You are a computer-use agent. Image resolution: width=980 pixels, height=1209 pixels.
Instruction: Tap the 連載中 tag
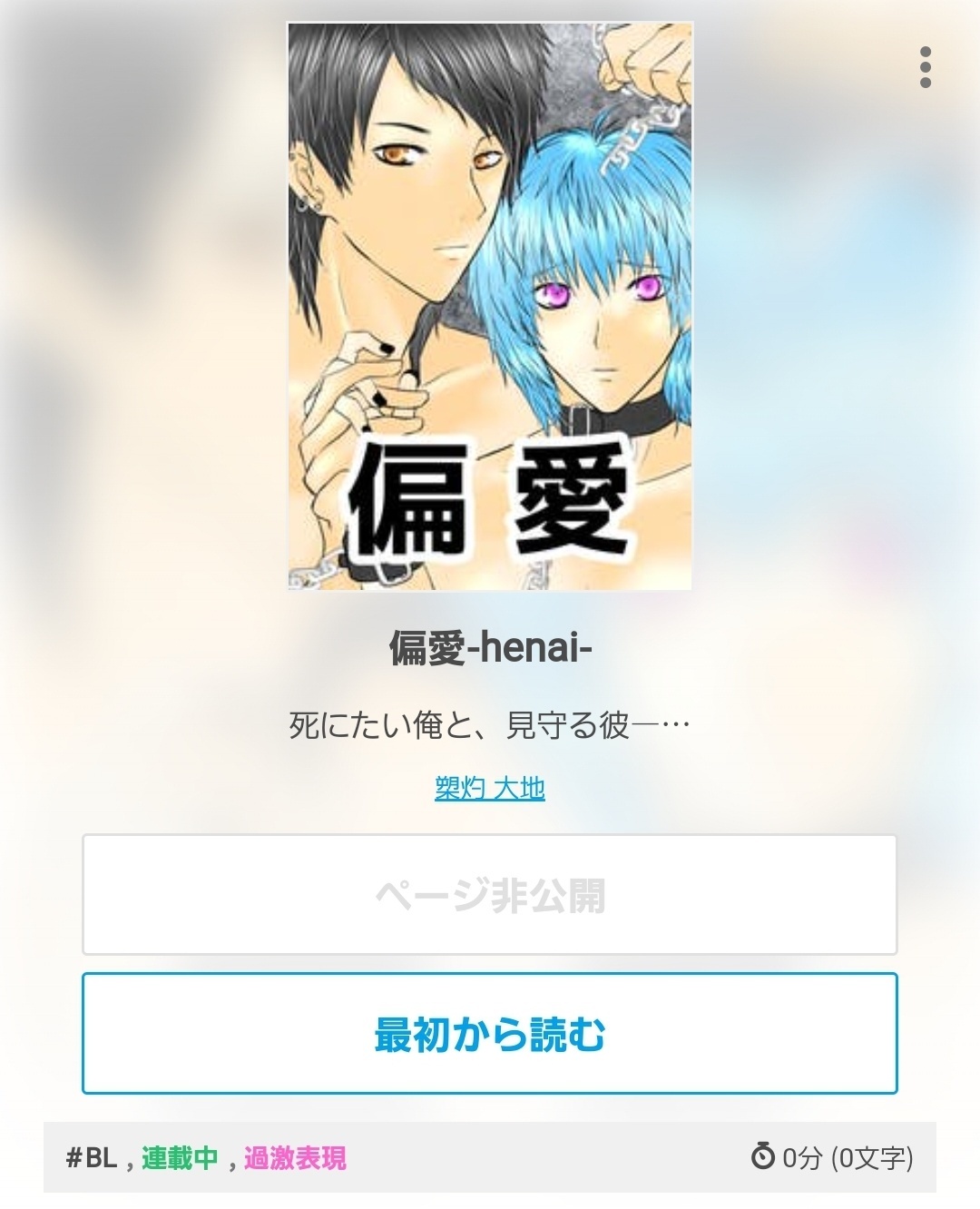point(180,1158)
